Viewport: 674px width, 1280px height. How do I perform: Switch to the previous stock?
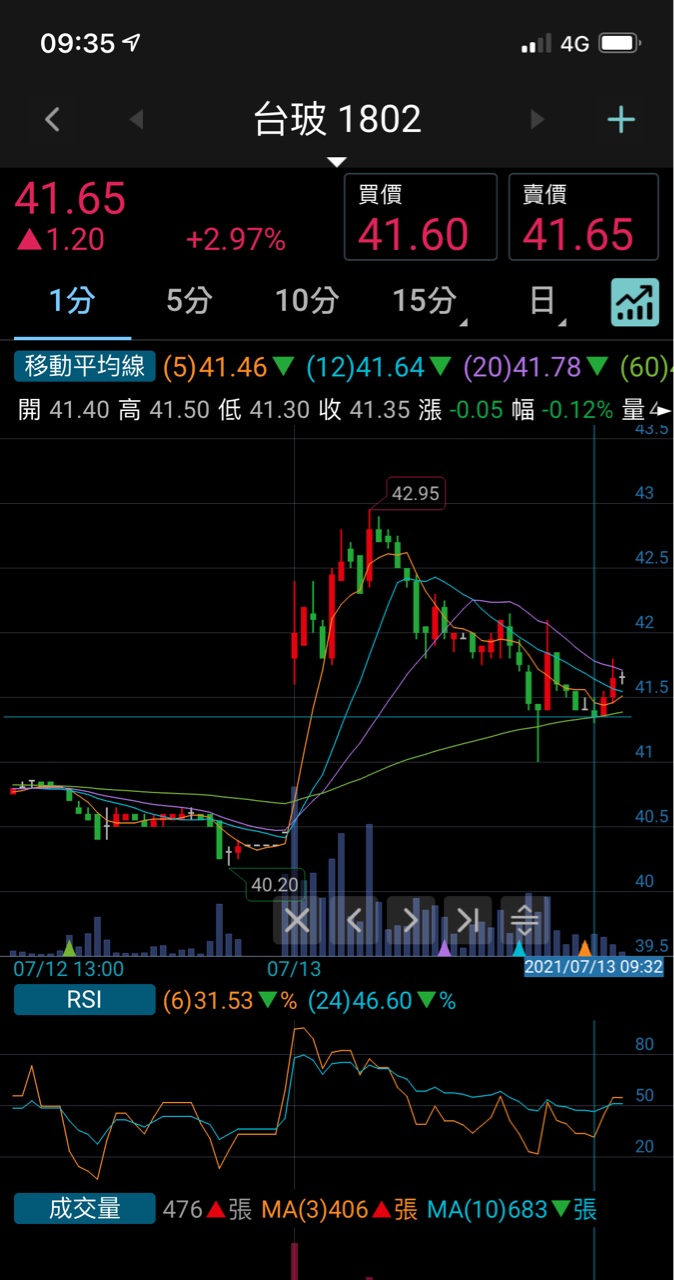click(136, 120)
